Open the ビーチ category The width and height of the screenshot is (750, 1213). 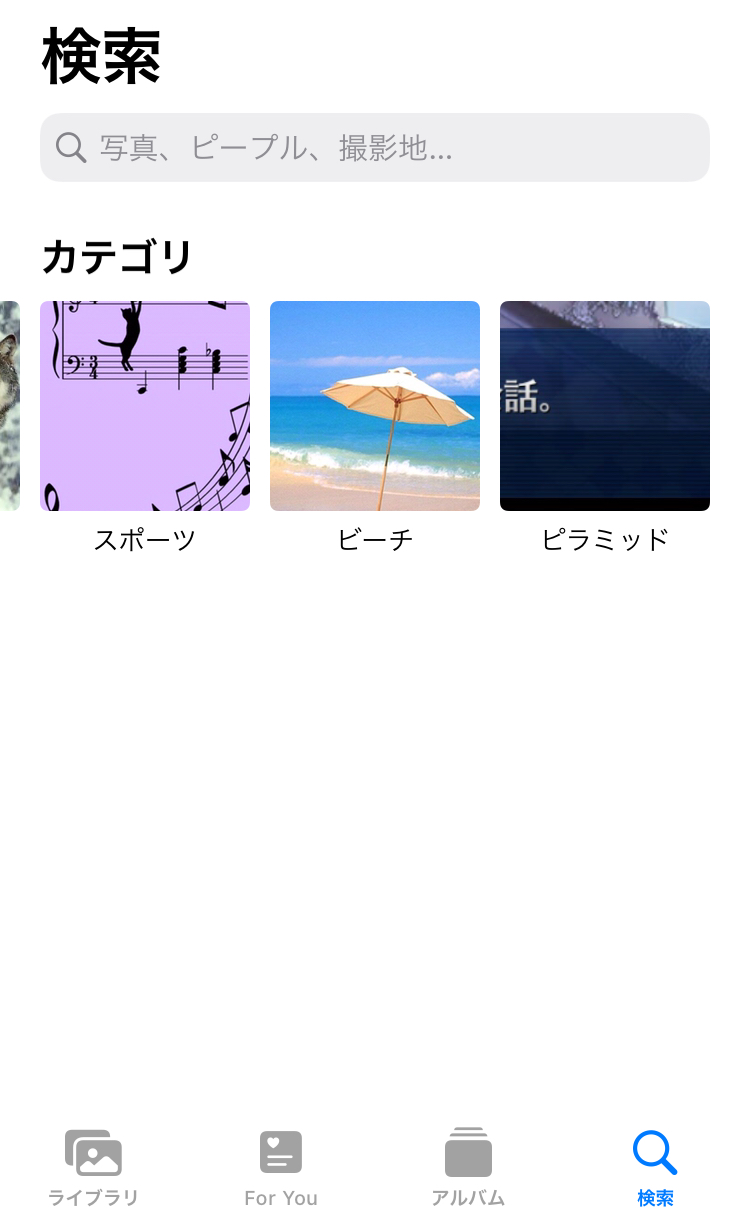pyautogui.click(x=375, y=406)
